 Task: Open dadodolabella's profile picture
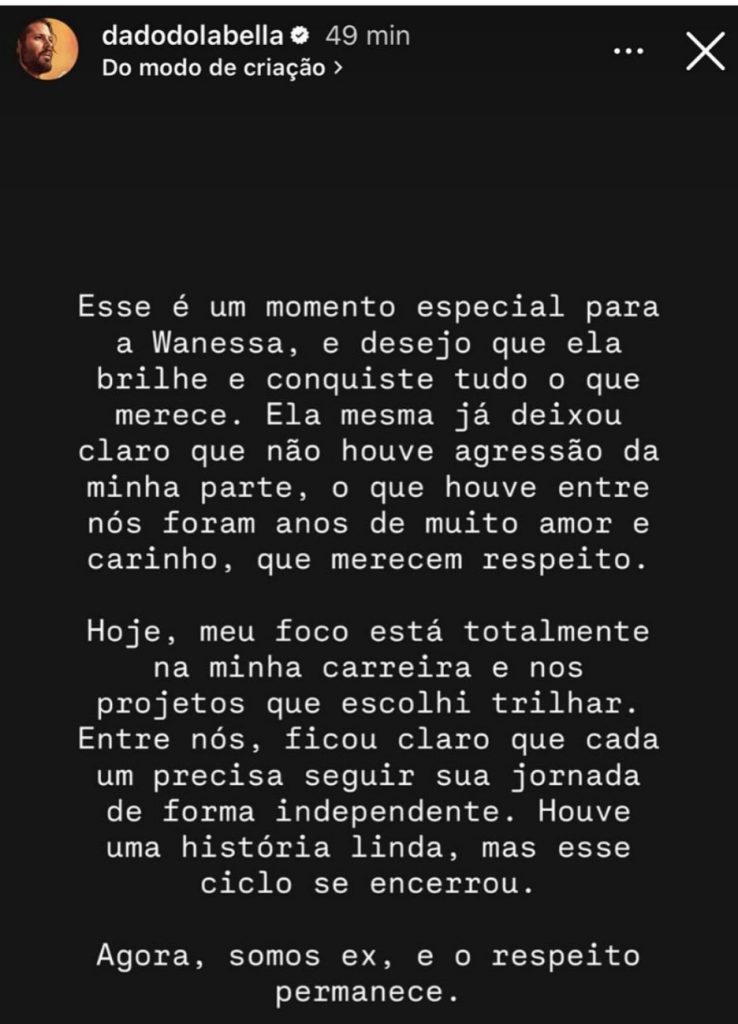[48, 49]
